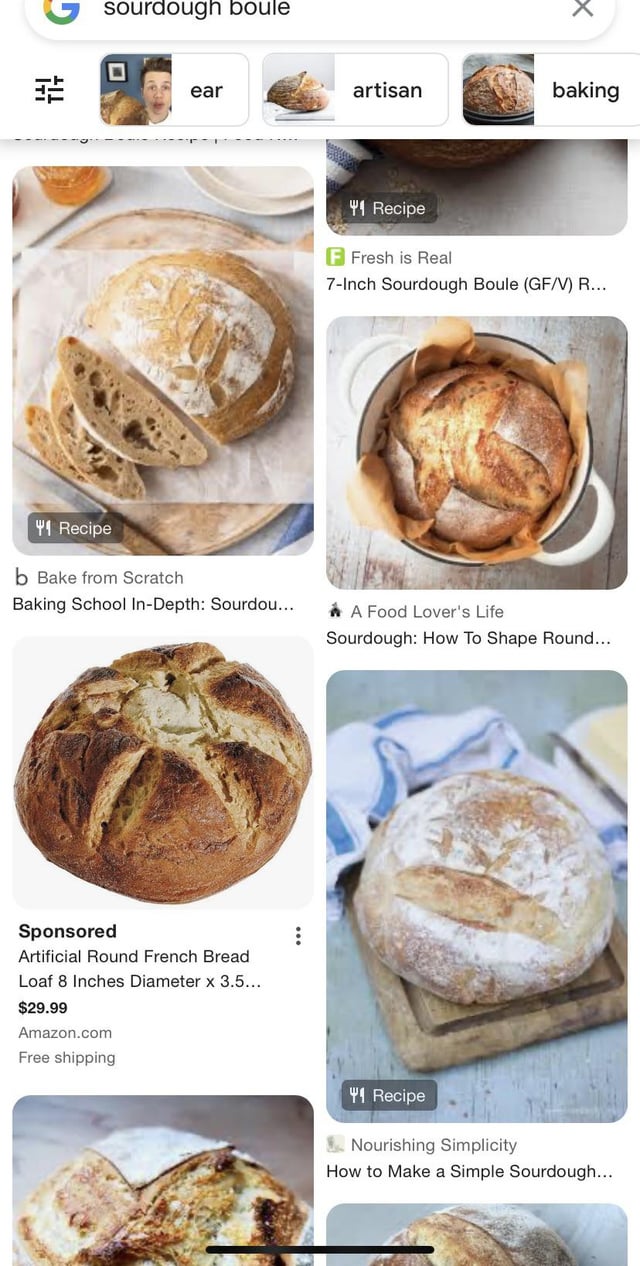
Task: Apply the baking filter chip
Action: pyautogui.click(x=551, y=90)
